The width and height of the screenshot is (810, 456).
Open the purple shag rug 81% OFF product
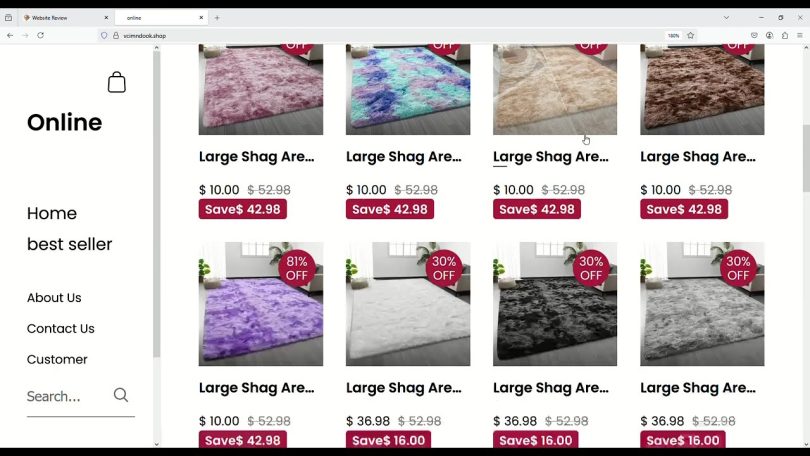260,304
